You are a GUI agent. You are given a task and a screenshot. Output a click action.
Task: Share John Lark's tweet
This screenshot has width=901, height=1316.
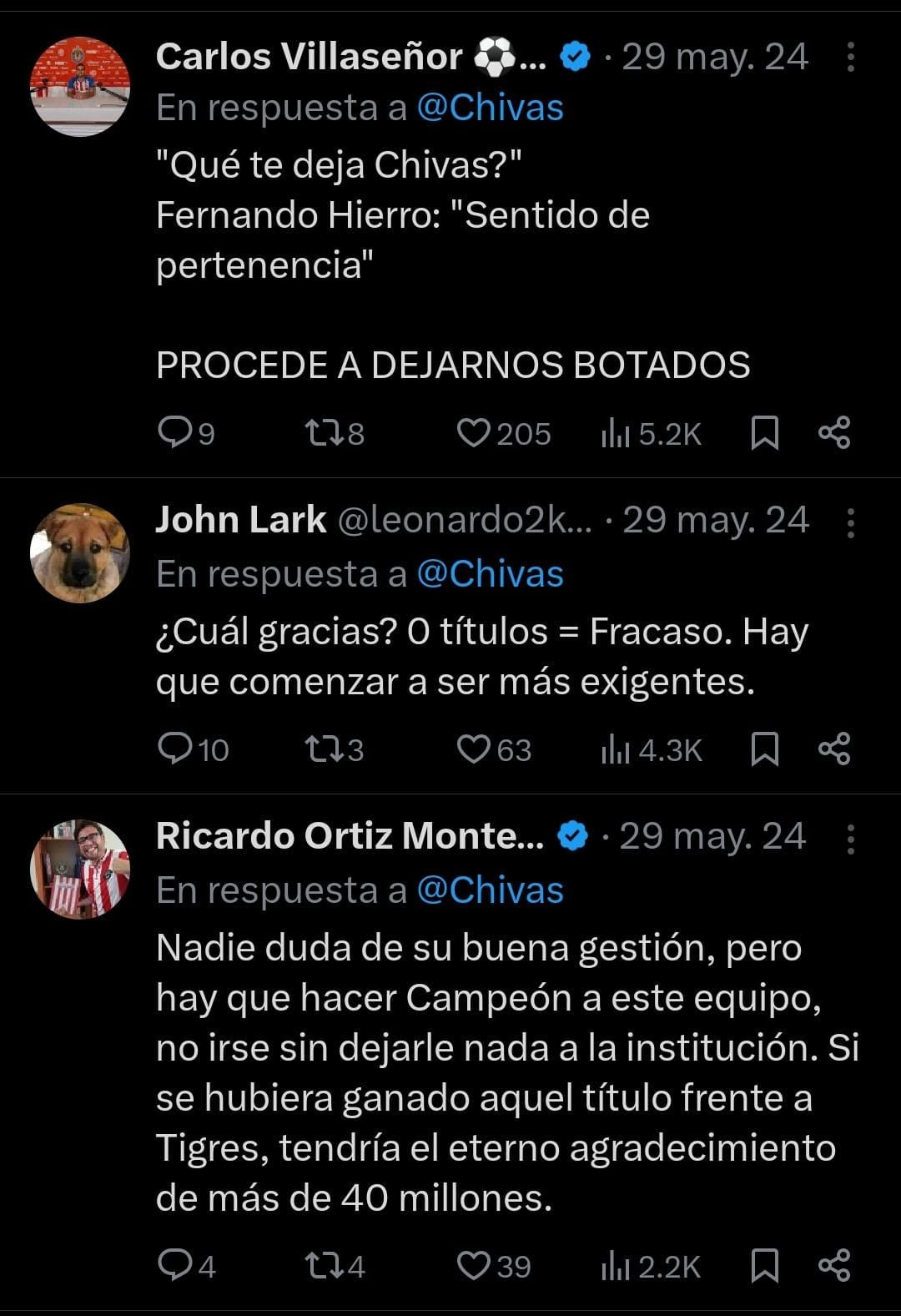click(833, 749)
